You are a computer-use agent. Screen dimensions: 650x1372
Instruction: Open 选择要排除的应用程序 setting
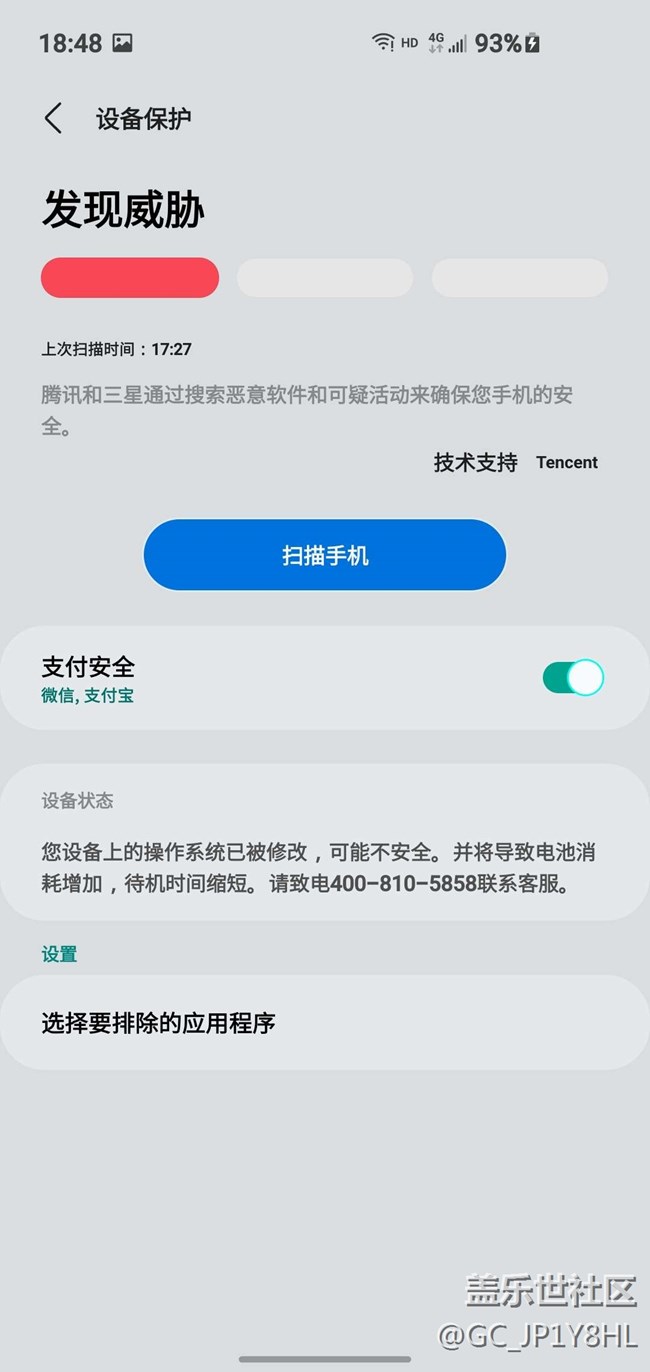(x=325, y=1023)
